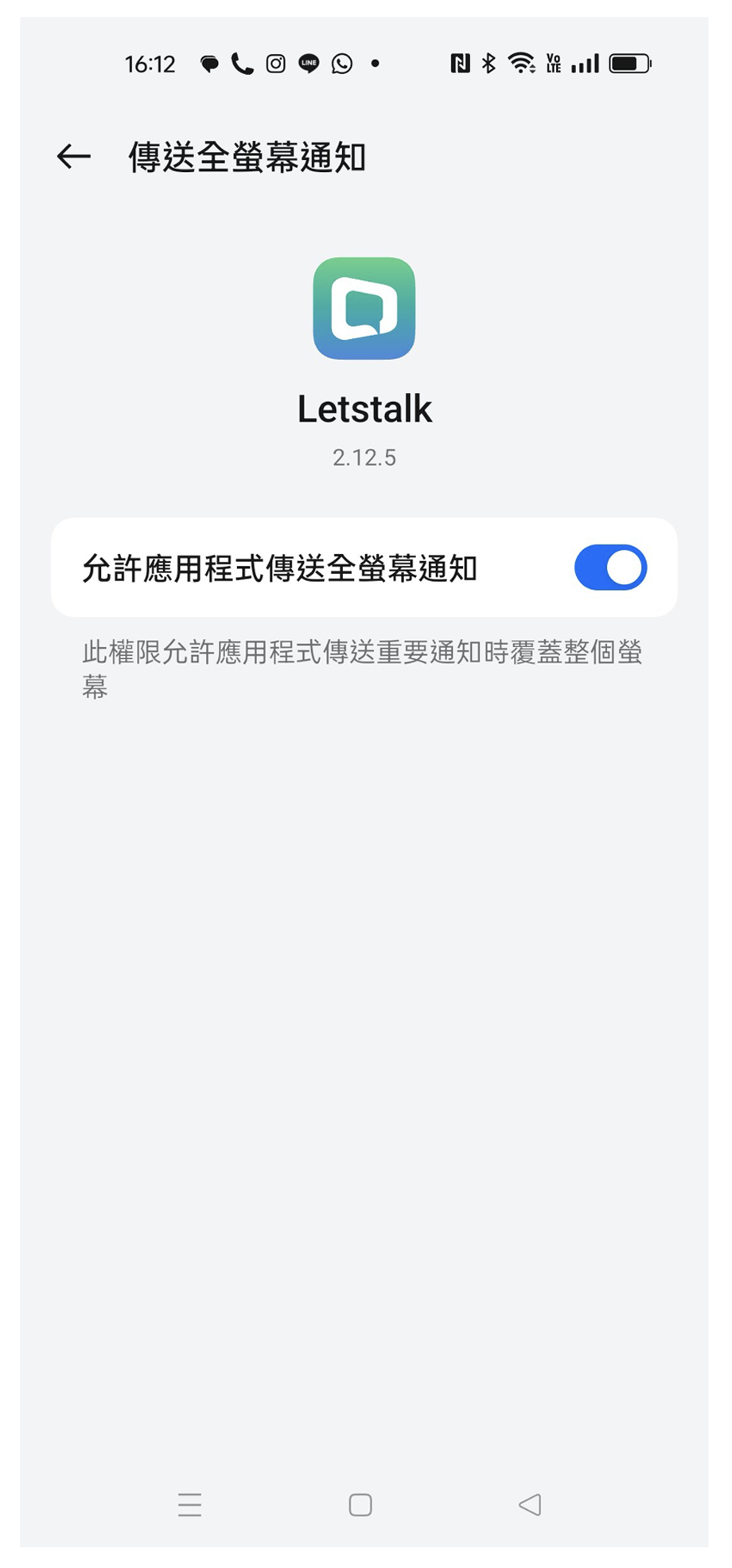Go back from 傳送全螢幕通知 page
732x1568 pixels.
pos(74,157)
